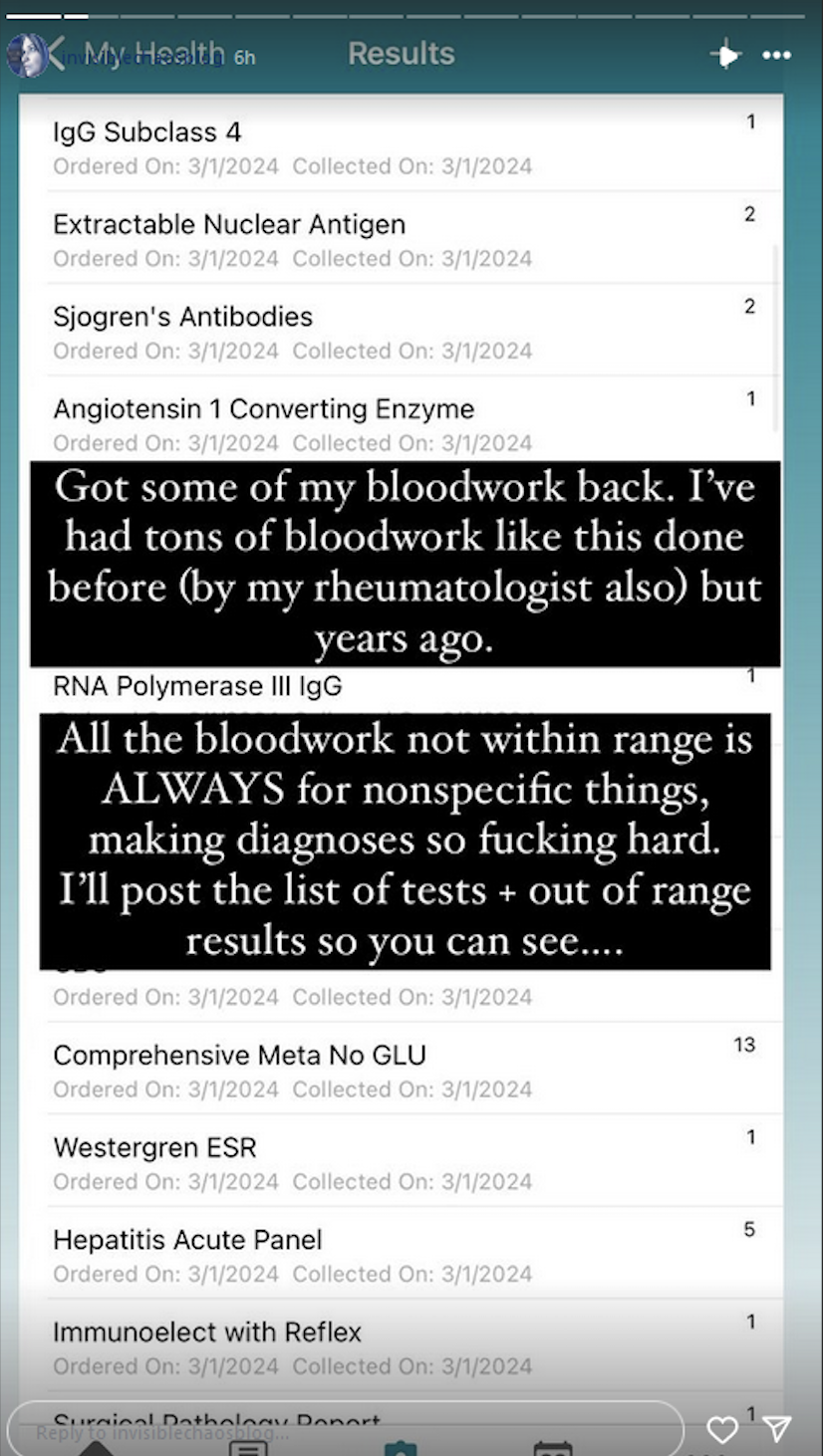
Task: Share the story via paper plane icon
Action: pyautogui.click(x=778, y=1430)
